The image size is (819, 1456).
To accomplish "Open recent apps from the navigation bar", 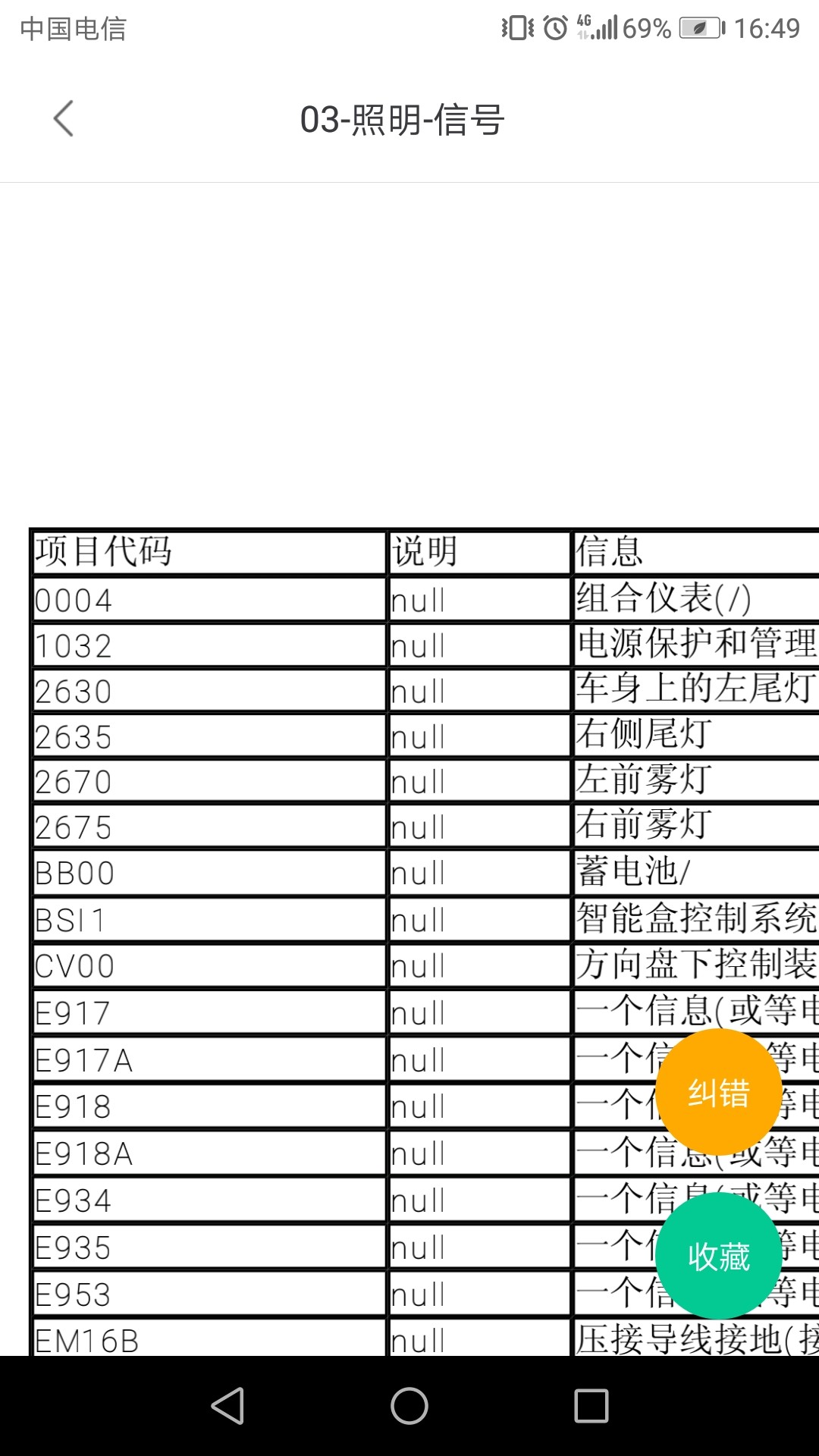I will point(591,1406).
